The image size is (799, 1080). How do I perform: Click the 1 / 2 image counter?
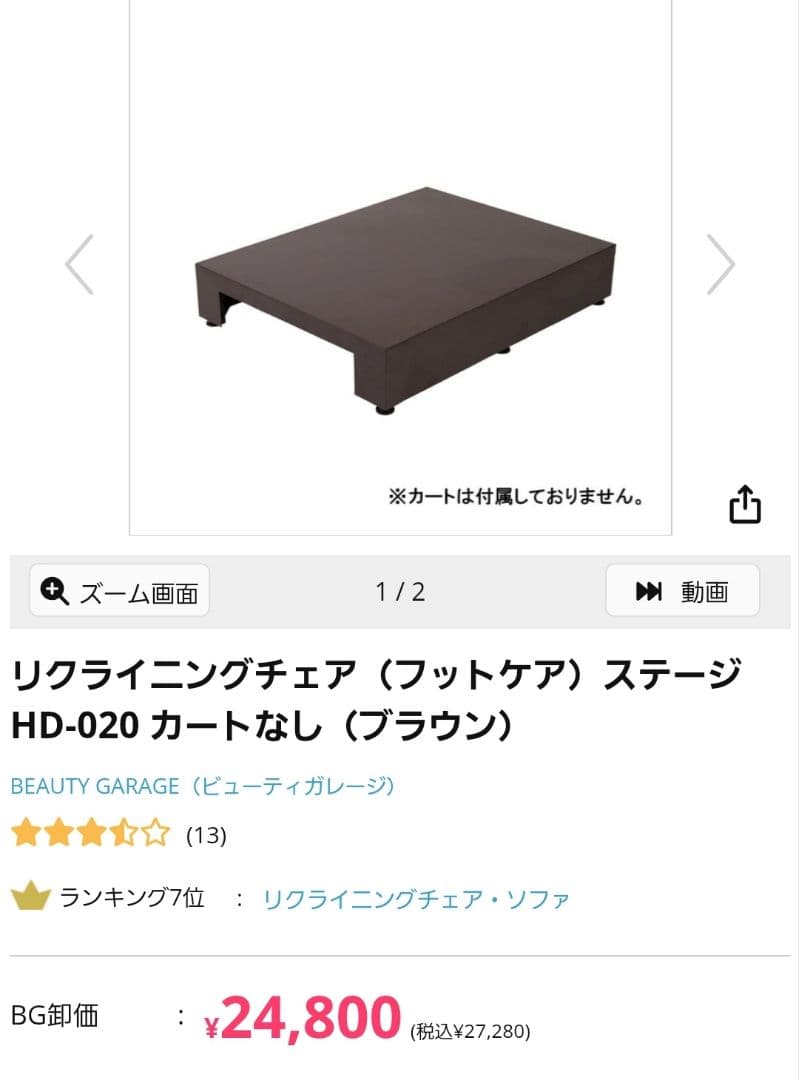(x=399, y=592)
